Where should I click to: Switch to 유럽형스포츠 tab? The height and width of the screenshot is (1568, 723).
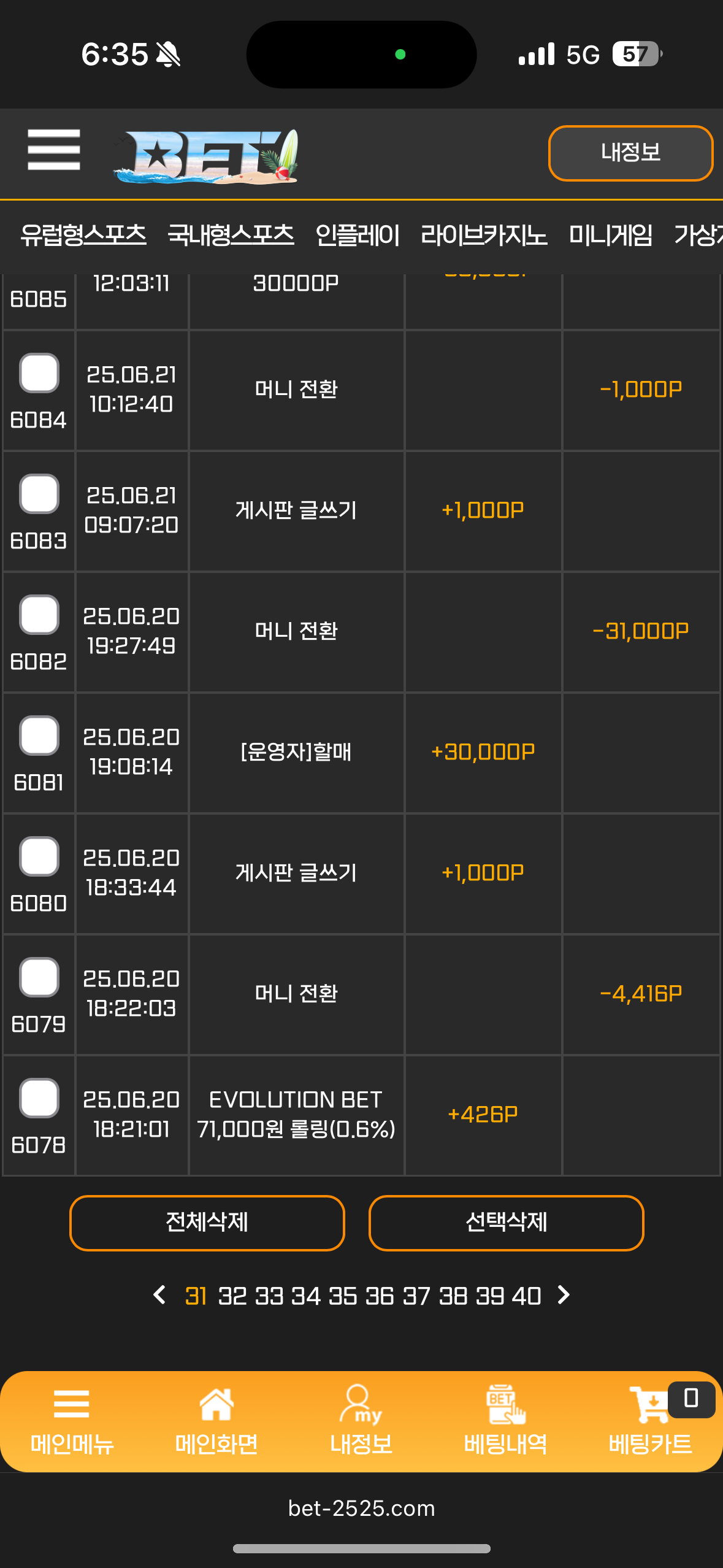pos(83,235)
